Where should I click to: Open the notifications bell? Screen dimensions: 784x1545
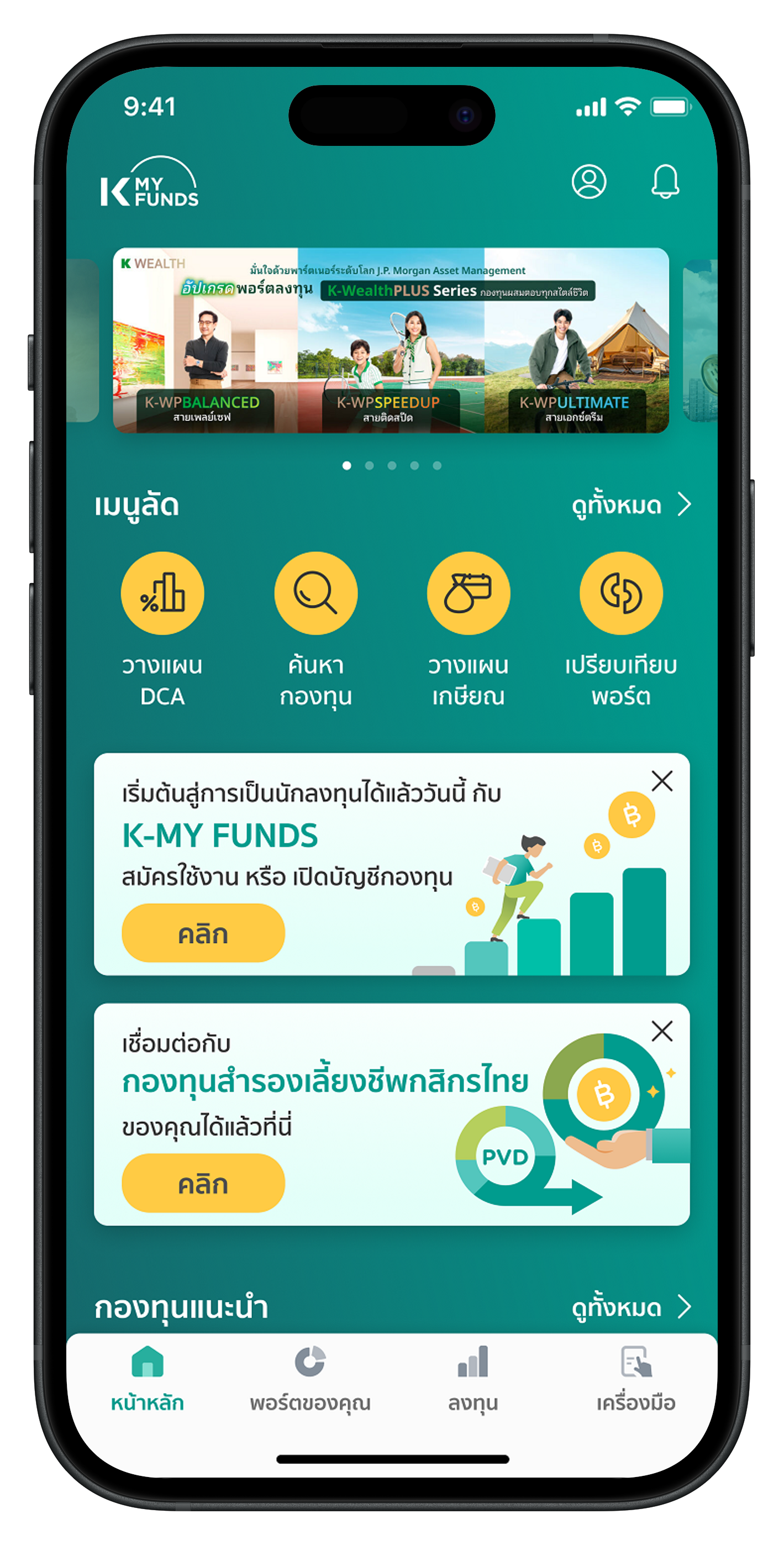tap(665, 181)
